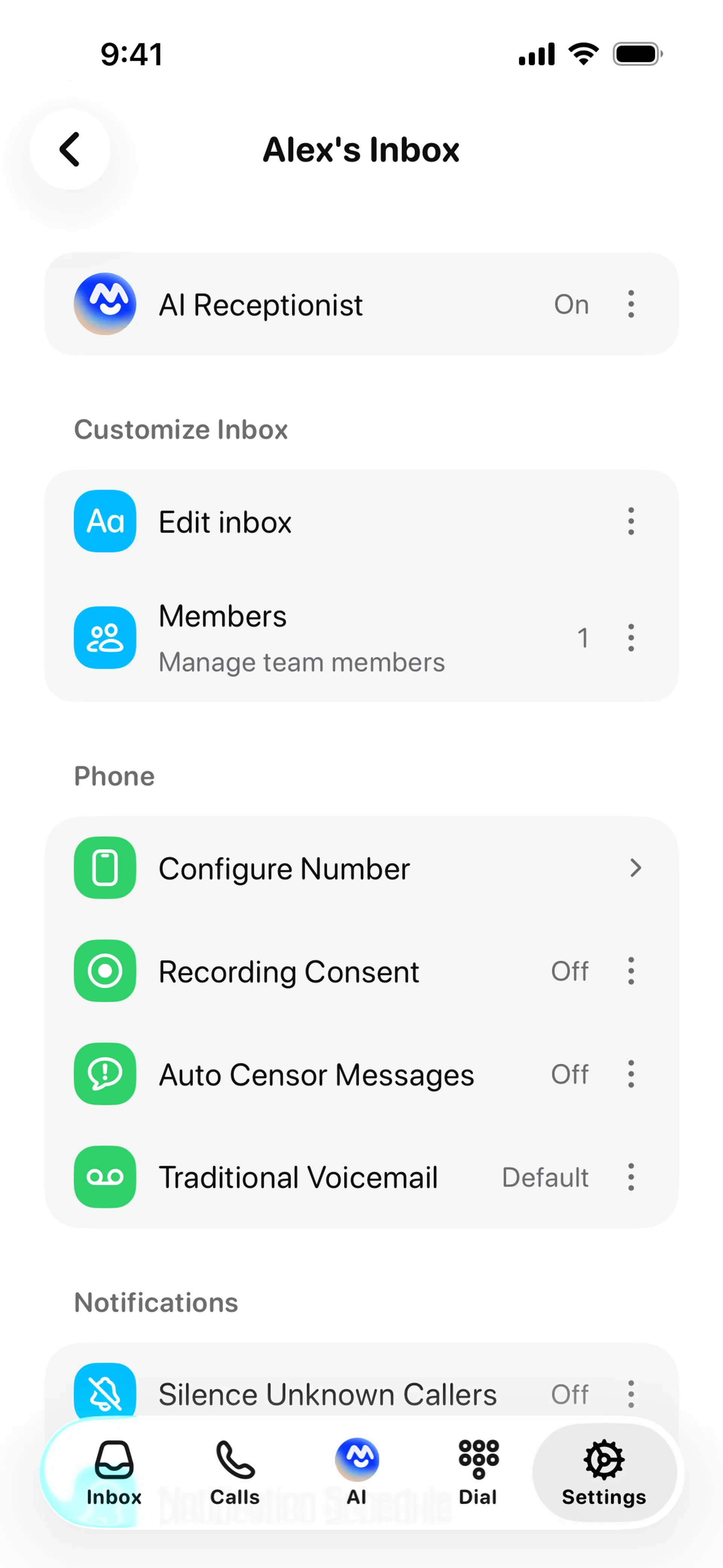Viewport: 723px width, 1568px height.
Task: Open the Edit inbox row
Action: [225, 522]
